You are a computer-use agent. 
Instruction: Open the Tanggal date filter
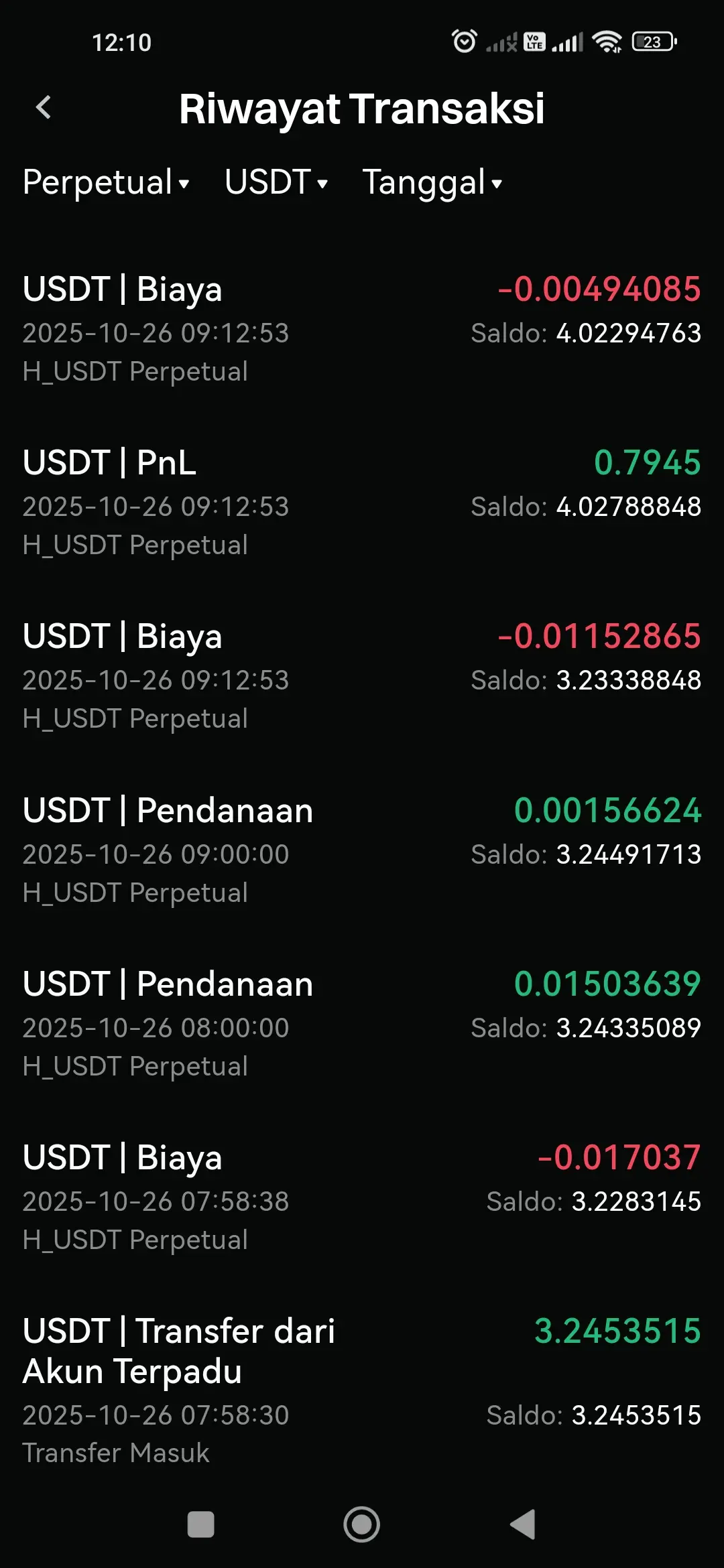[x=432, y=182]
